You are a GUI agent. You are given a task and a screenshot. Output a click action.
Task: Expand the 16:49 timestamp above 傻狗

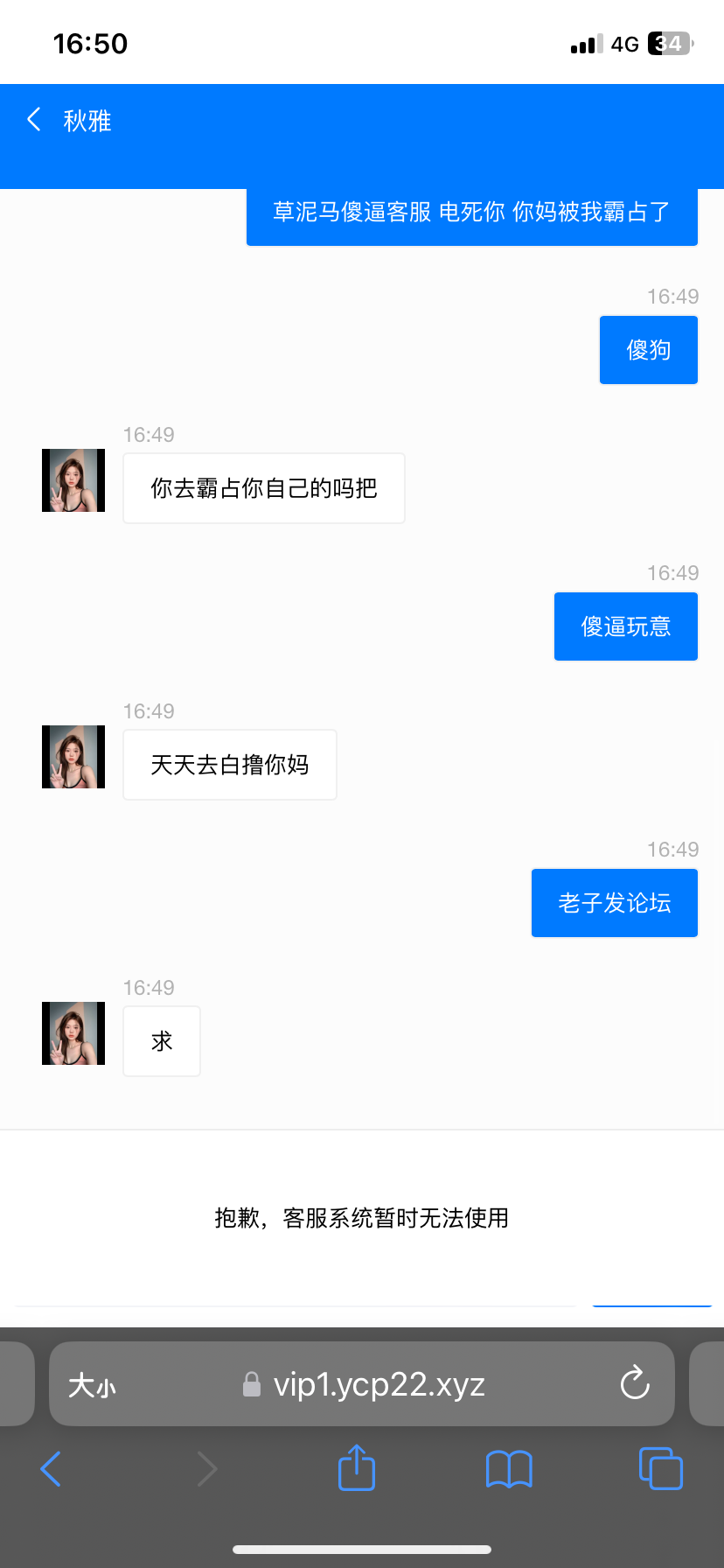pyautogui.click(x=672, y=297)
